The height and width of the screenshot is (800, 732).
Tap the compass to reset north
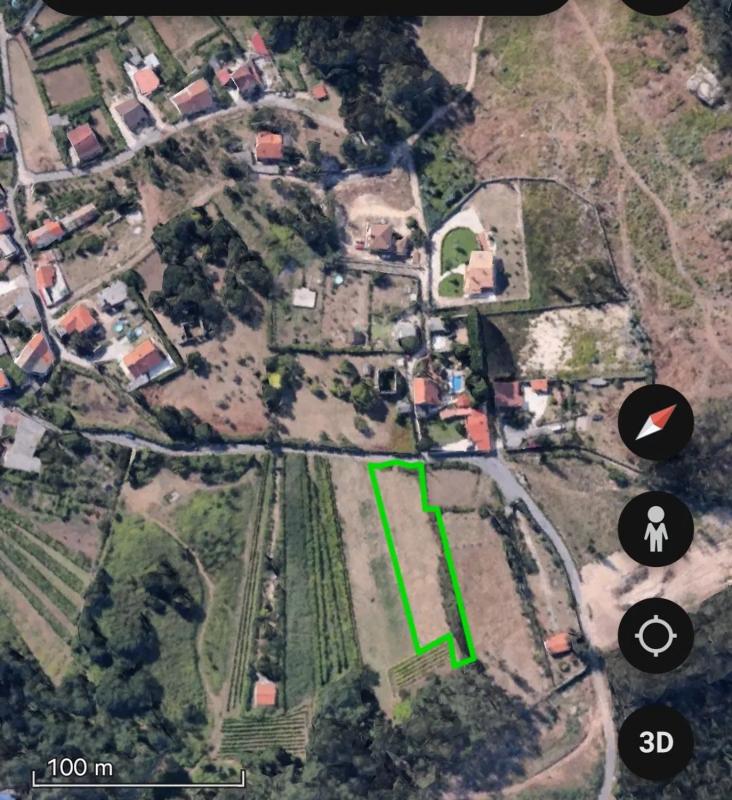tap(656, 422)
